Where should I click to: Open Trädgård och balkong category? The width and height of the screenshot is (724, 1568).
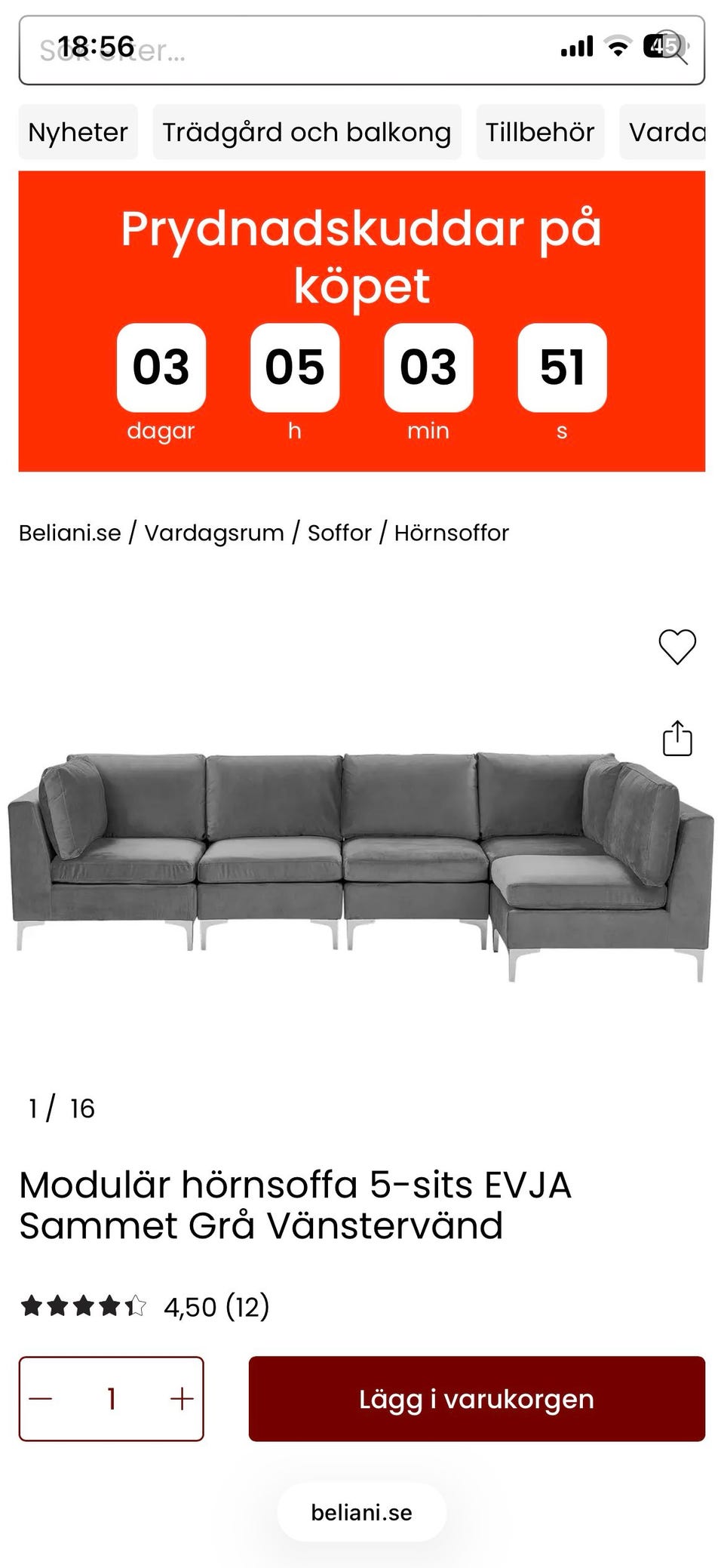[306, 132]
